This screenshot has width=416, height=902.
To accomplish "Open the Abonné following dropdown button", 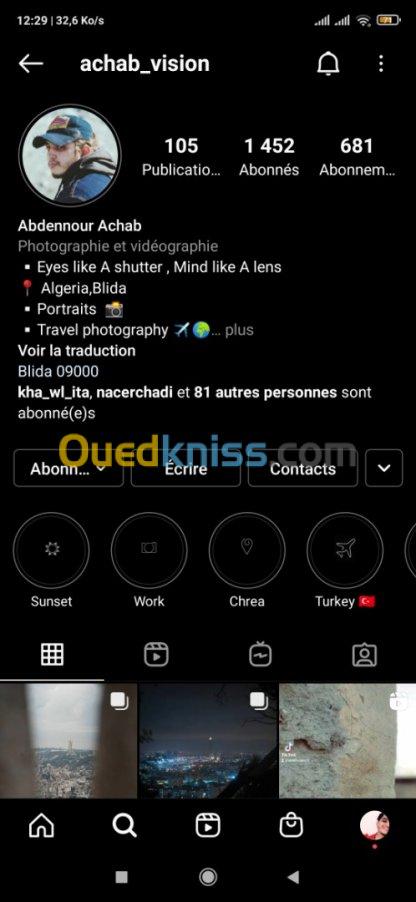I will tap(68, 468).
